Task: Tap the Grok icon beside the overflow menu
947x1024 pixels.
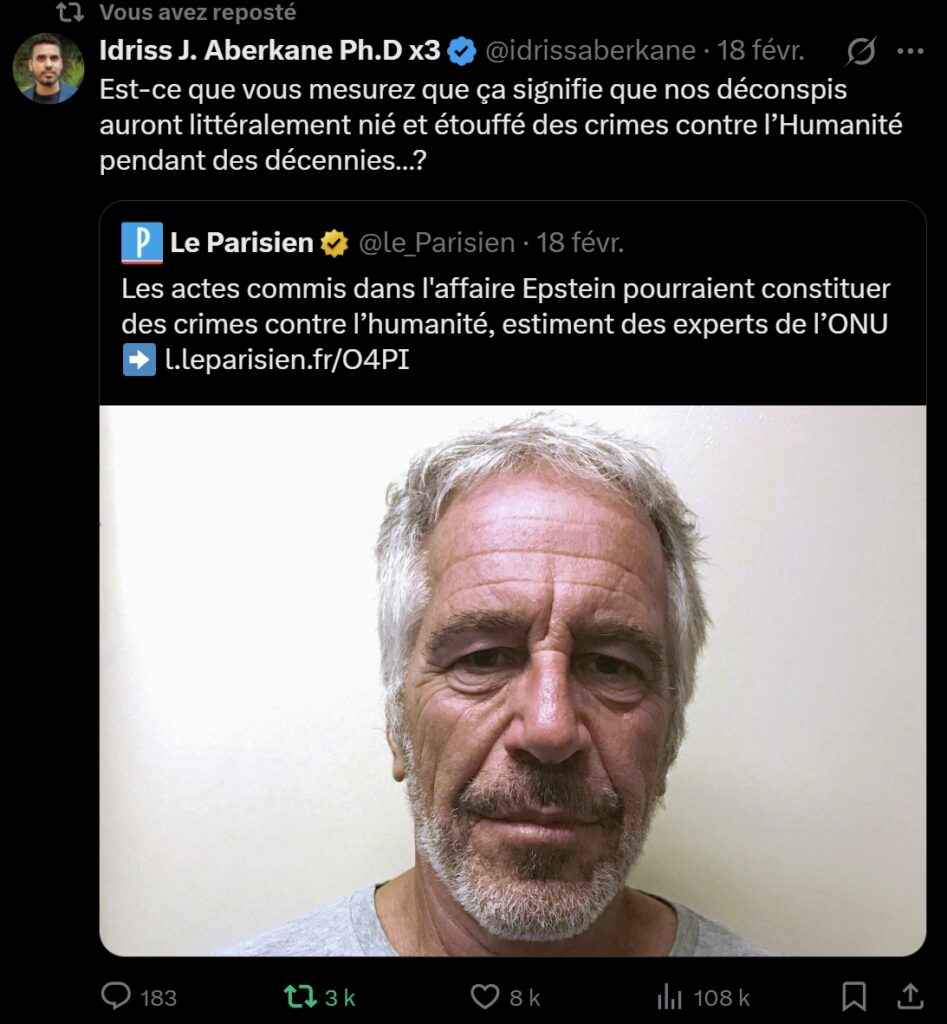Action: (861, 50)
